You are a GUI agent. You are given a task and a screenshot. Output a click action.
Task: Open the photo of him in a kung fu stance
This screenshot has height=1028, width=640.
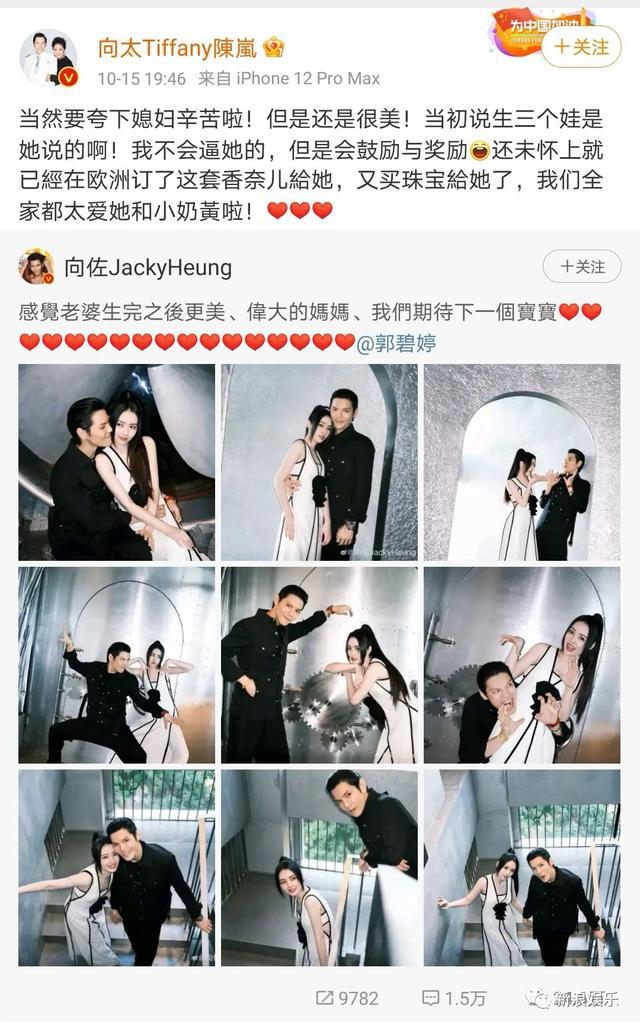click(116, 665)
